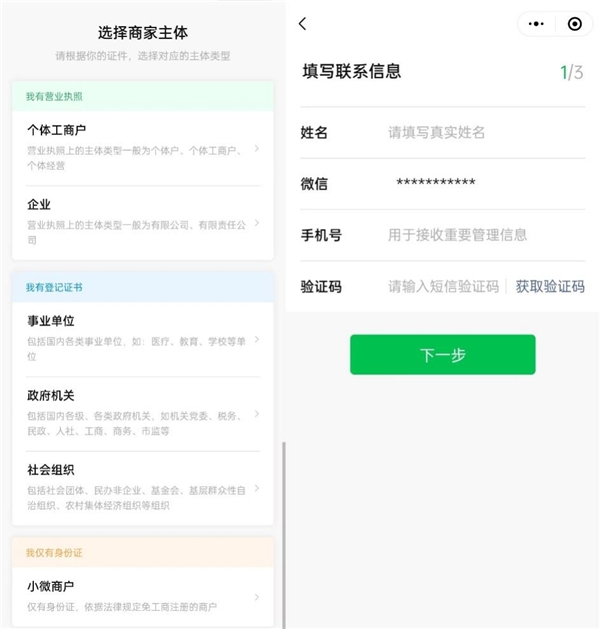This screenshot has height=629, width=600.
Task: Open the mini program more-options menu
Action: tap(537, 24)
